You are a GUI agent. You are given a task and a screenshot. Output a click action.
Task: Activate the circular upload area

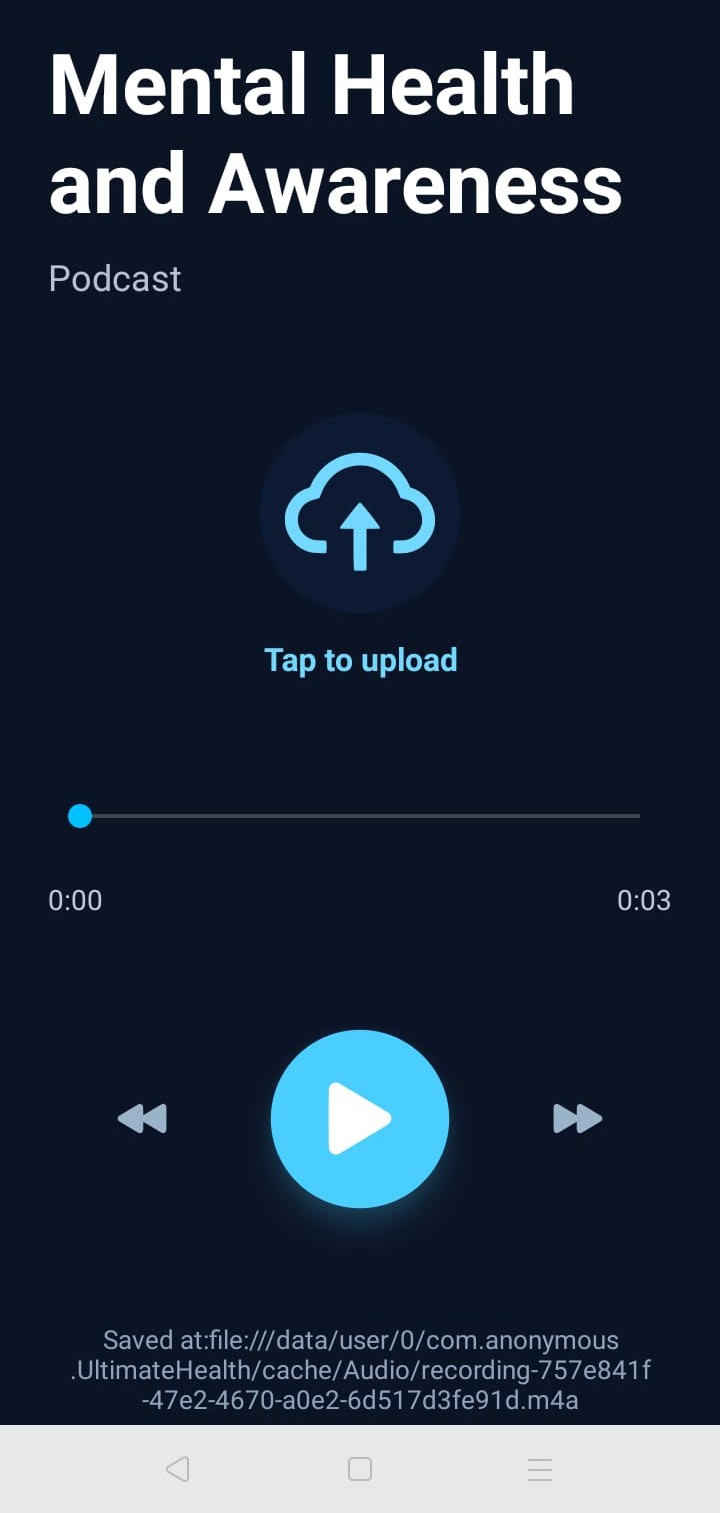pos(360,513)
